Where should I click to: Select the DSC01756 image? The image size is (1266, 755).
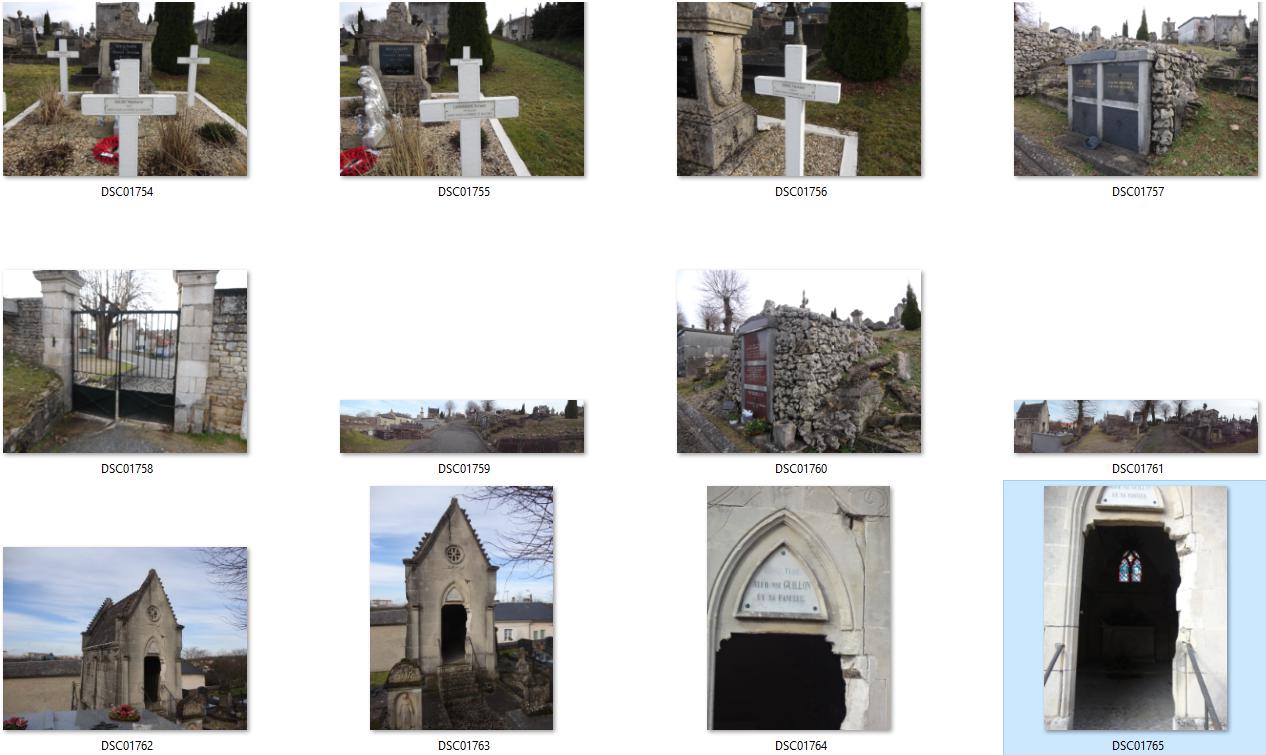click(x=799, y=89)
